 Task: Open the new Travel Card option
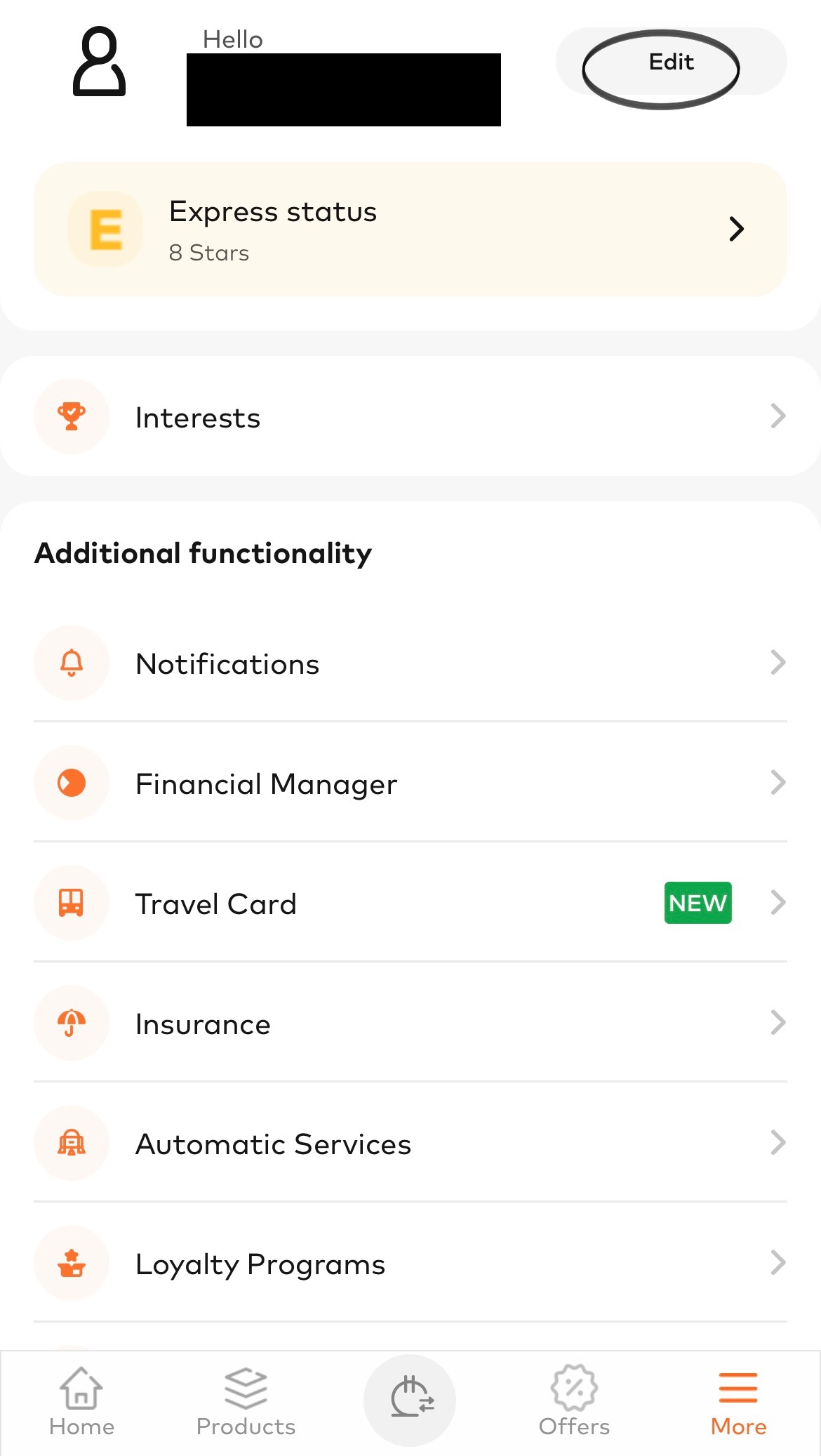[410, 903]
